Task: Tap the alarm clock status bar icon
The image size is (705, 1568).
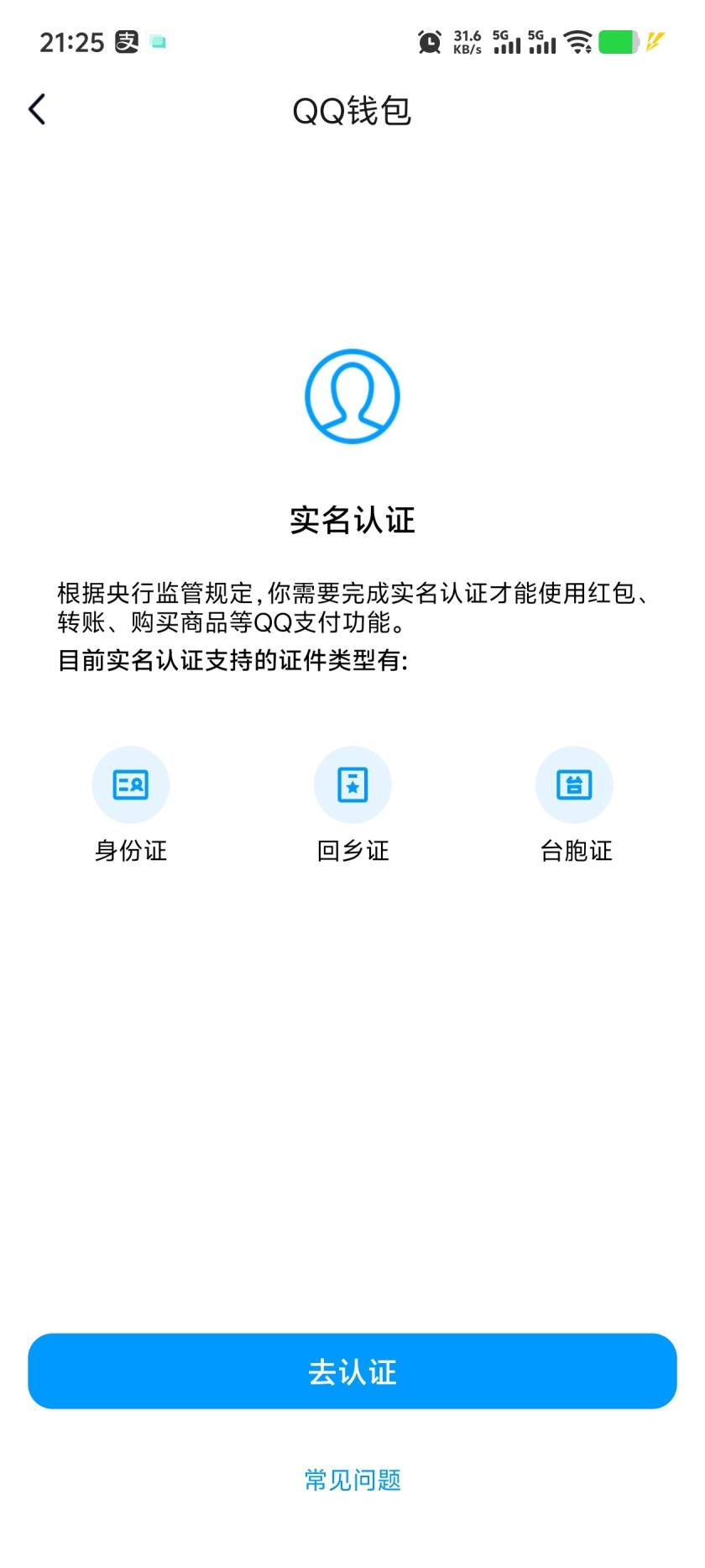Action: [429, 41]
